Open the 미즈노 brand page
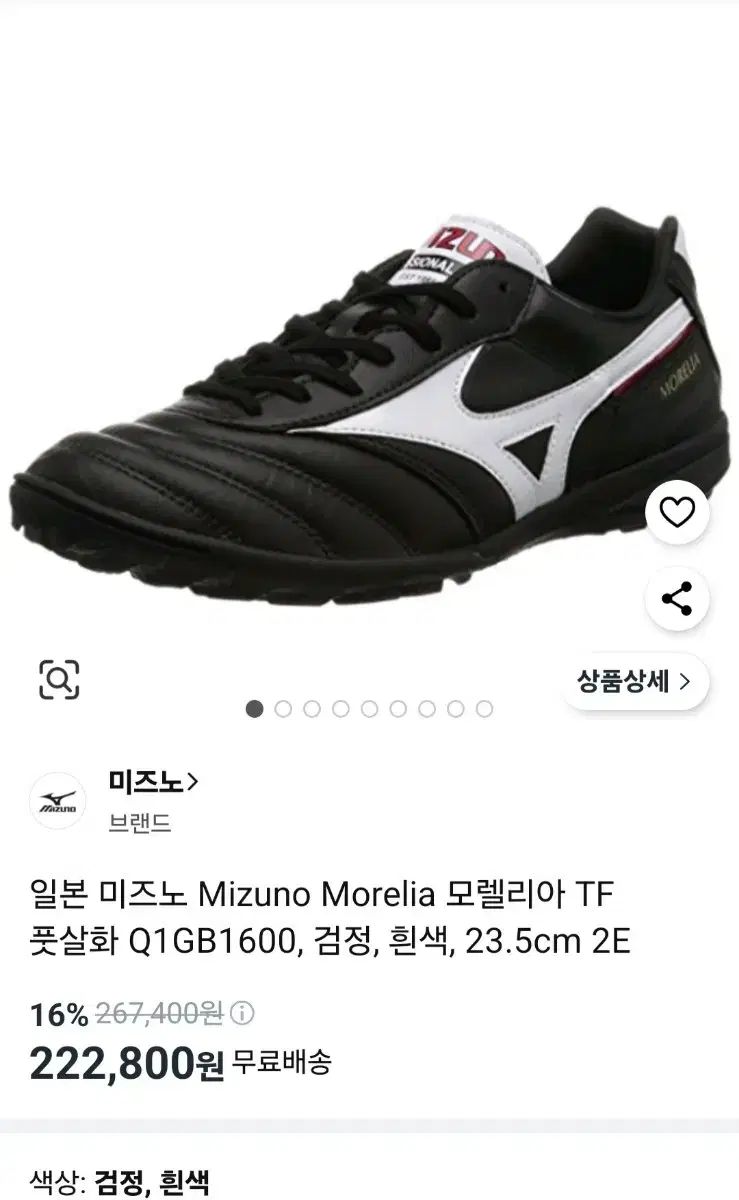The height and width of the screenshot is (1200, 739). click(x=154, y=782)
